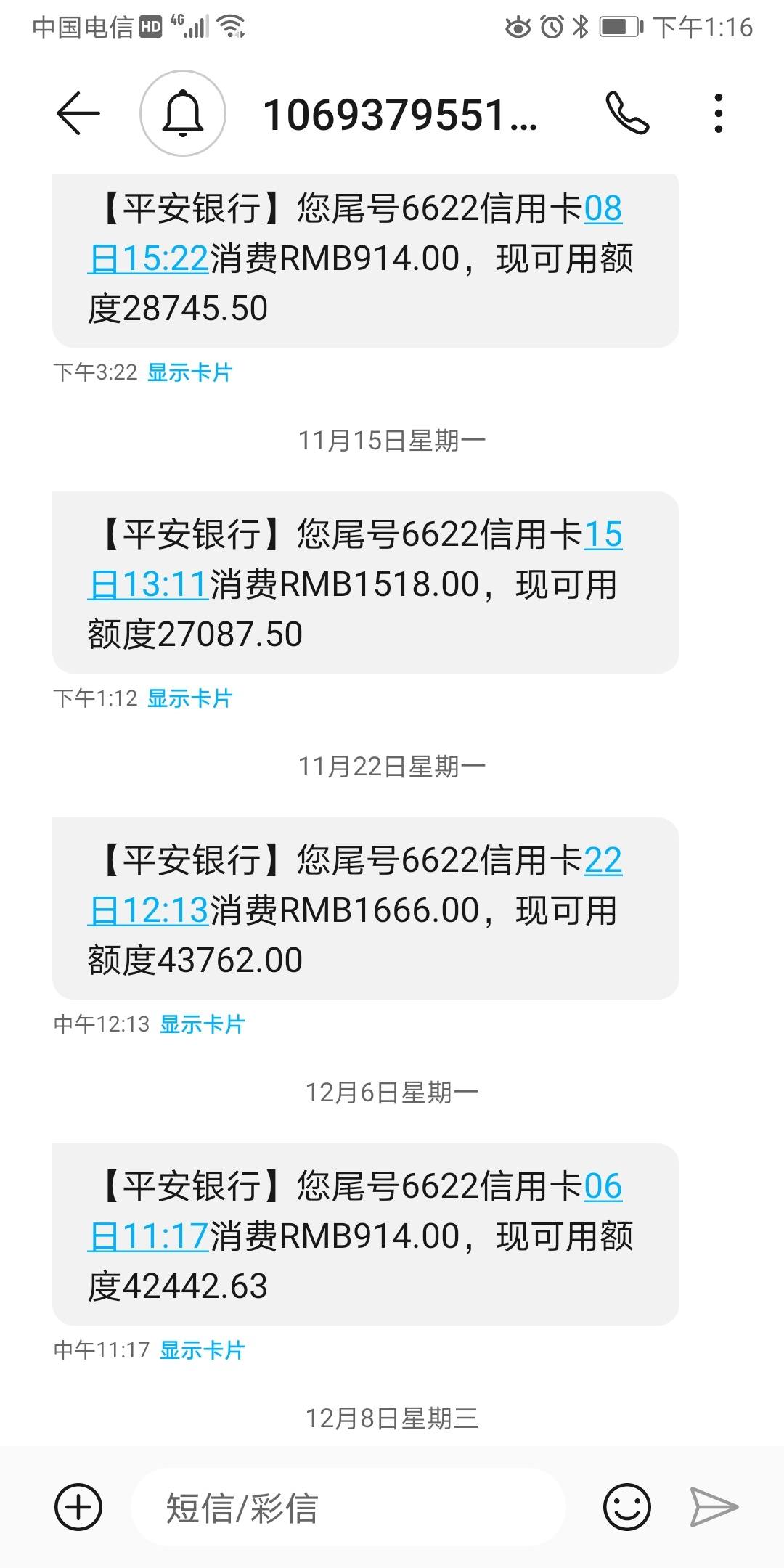The image size is (784, 1568).
Task: Focus the 短信/彩信 message field
Action: click(348, 1508)
